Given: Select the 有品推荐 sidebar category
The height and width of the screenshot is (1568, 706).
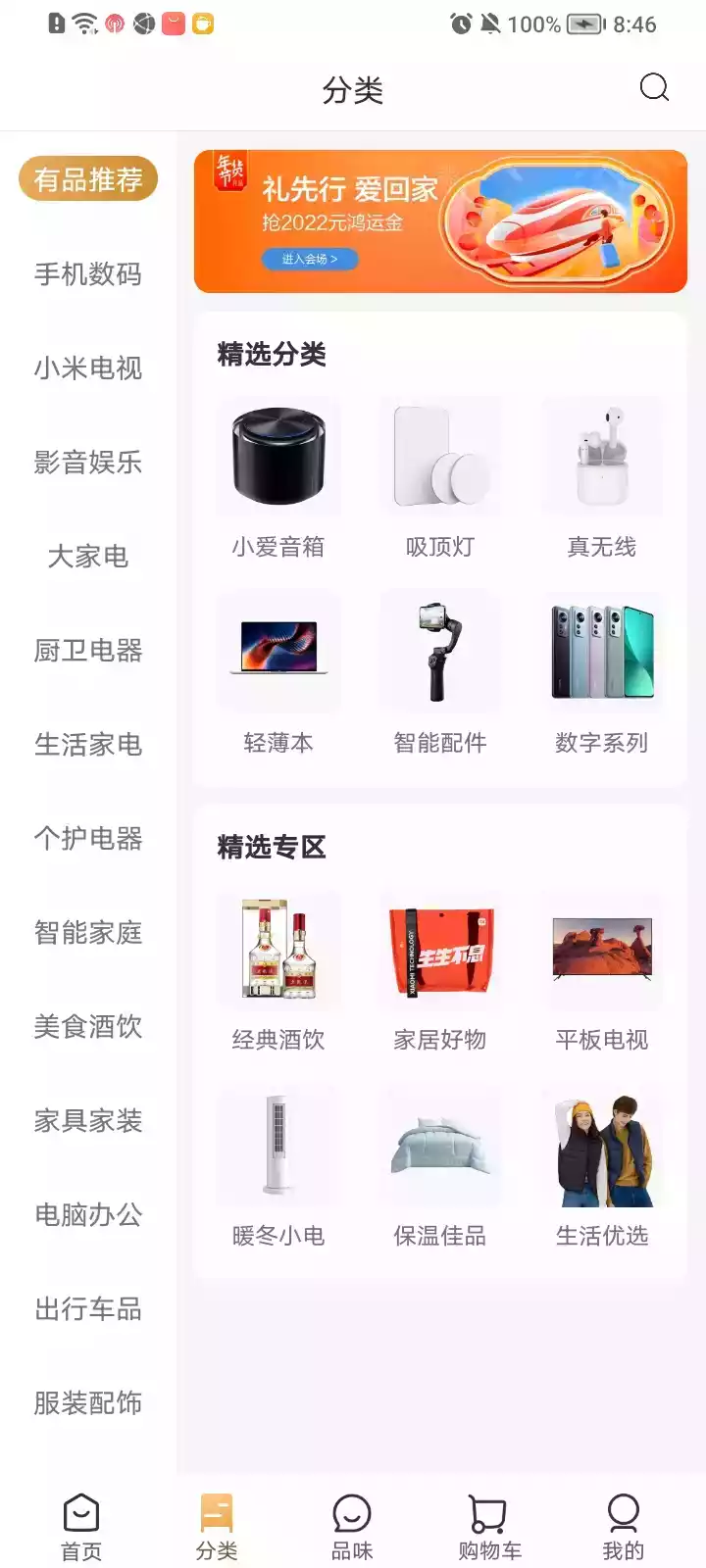Looking at the screenshot, I should pos(87,178).
